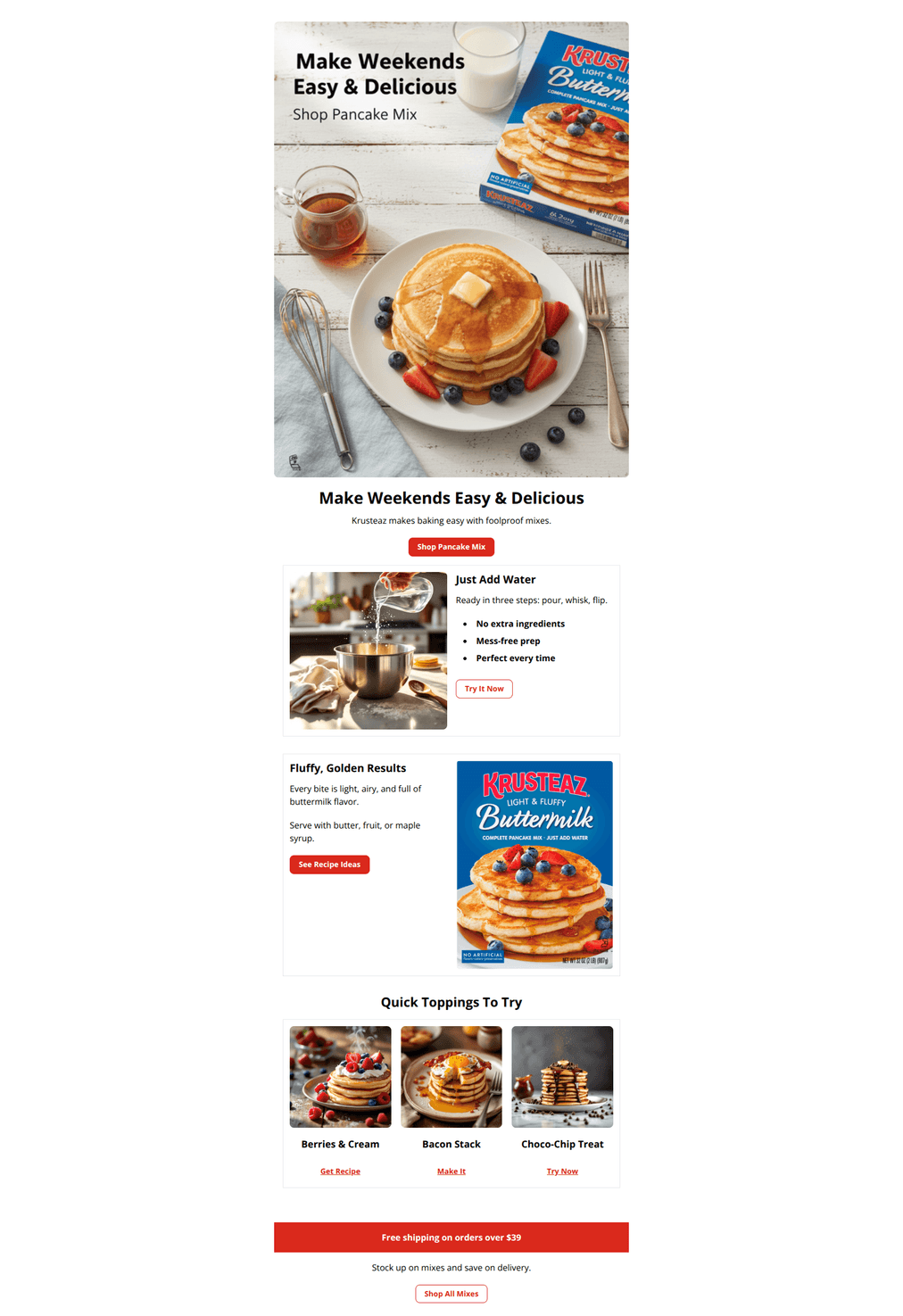Click the Shop Pancake Mix button
The image size is (903, 1316).
(x=451, y=546)
